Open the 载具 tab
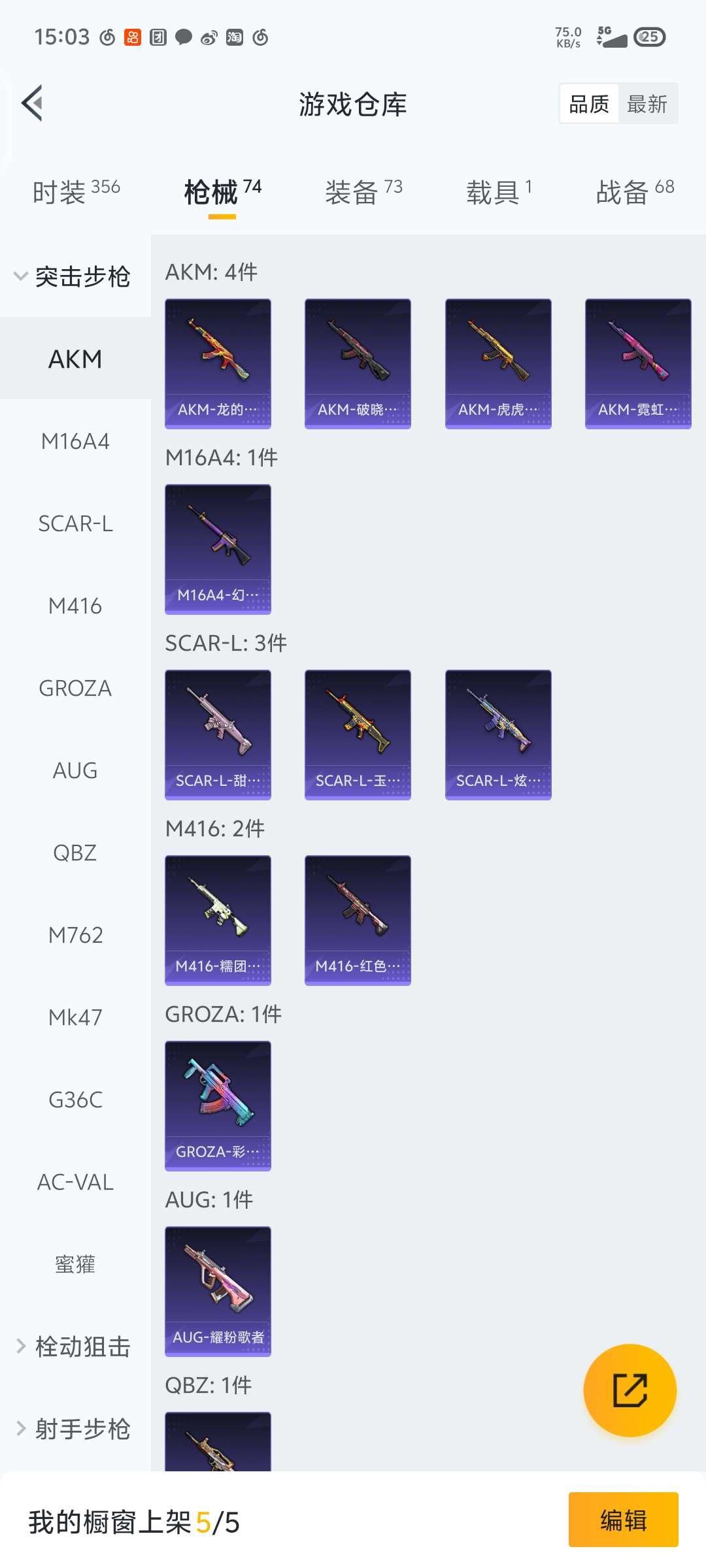Viewport: 706px width, 1568px height. pos(499,191)
